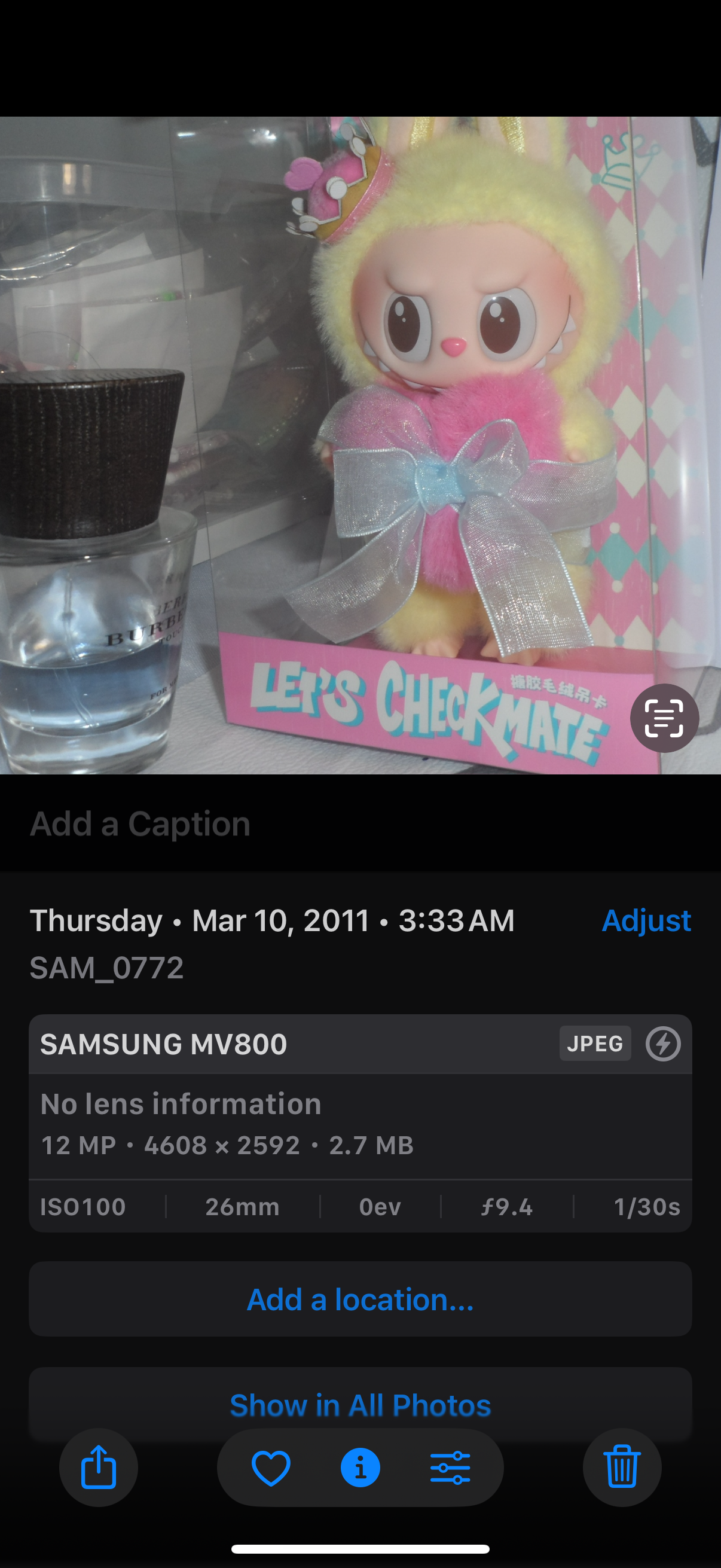Open the edit adjustments sliders
Image resolution: width=721 pixels, height=1568 pixels.
[x=450, y=1468]
